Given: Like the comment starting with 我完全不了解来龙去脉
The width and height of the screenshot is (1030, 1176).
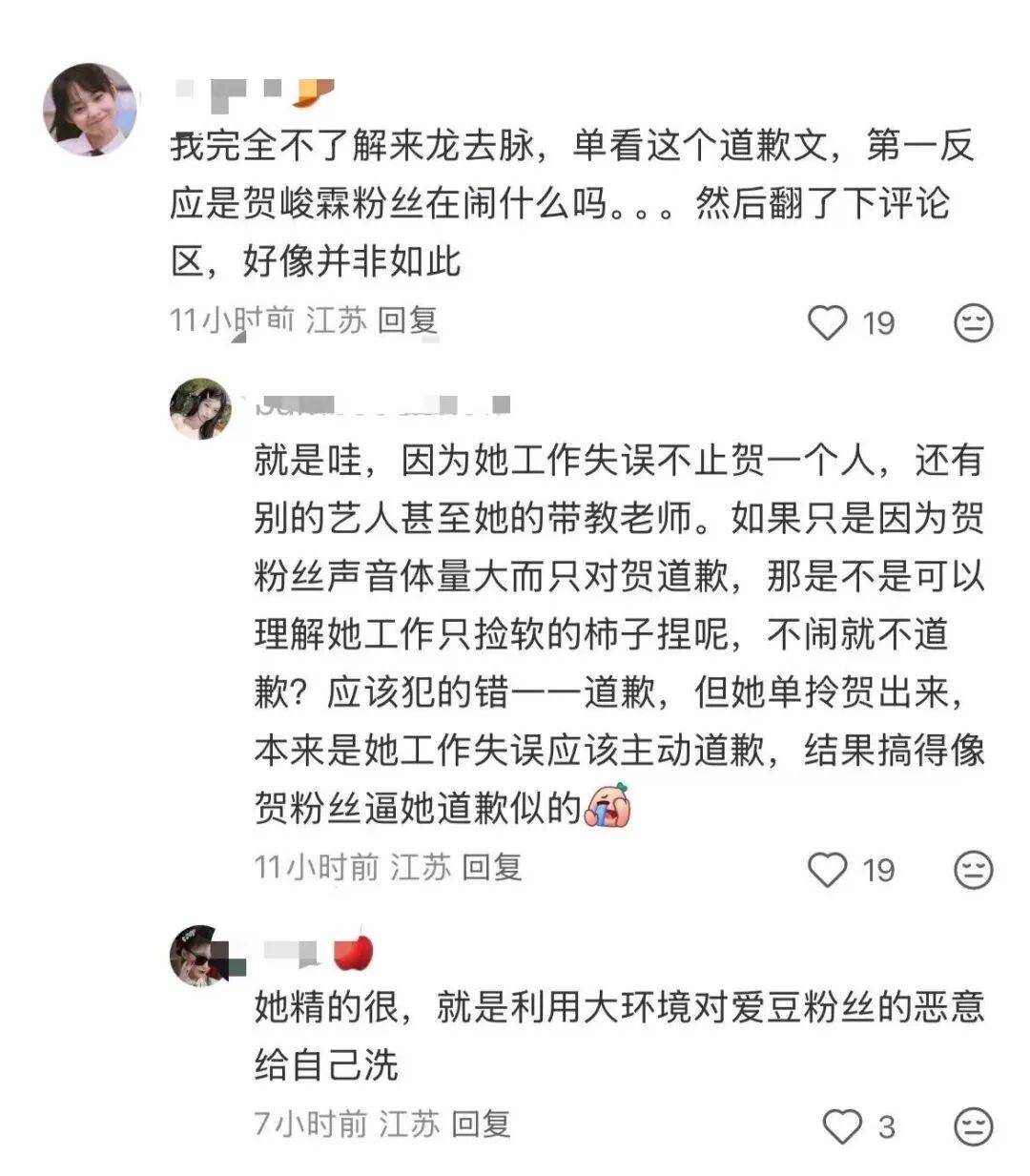Looking at the screenshot, I should (x=827, y=322).
